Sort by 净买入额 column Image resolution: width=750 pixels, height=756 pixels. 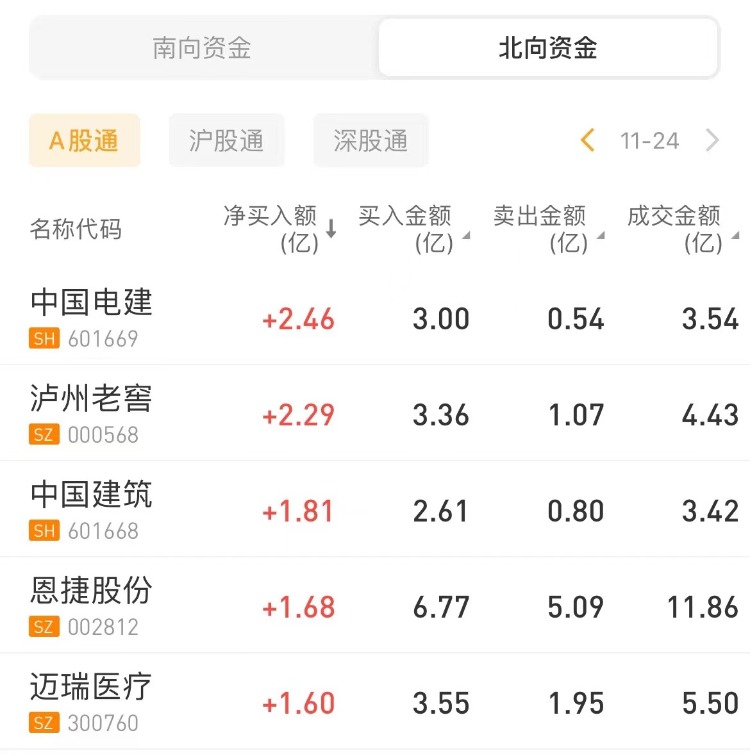(x=278, y=228)
